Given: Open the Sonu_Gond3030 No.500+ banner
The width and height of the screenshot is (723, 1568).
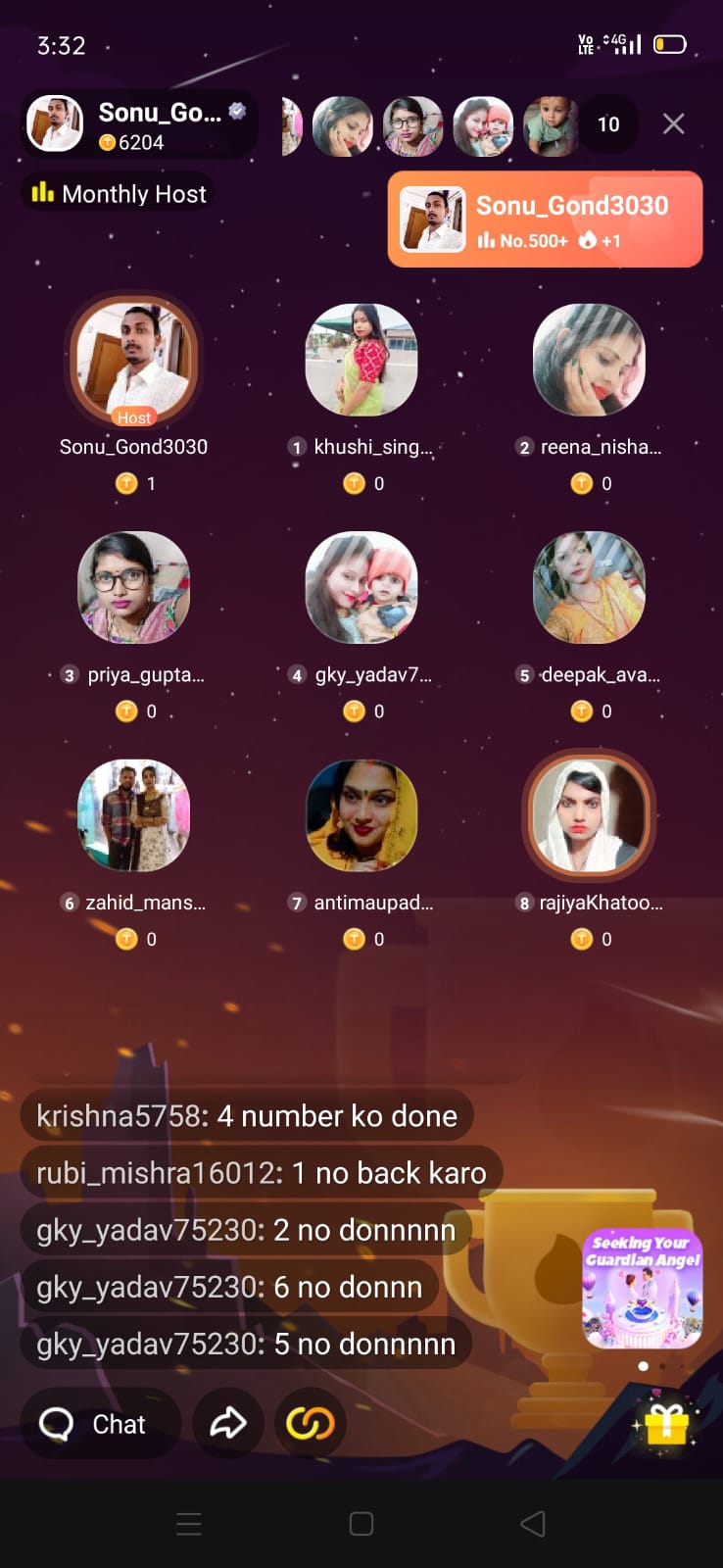Looking at the screenshot, I should point(545,220).
